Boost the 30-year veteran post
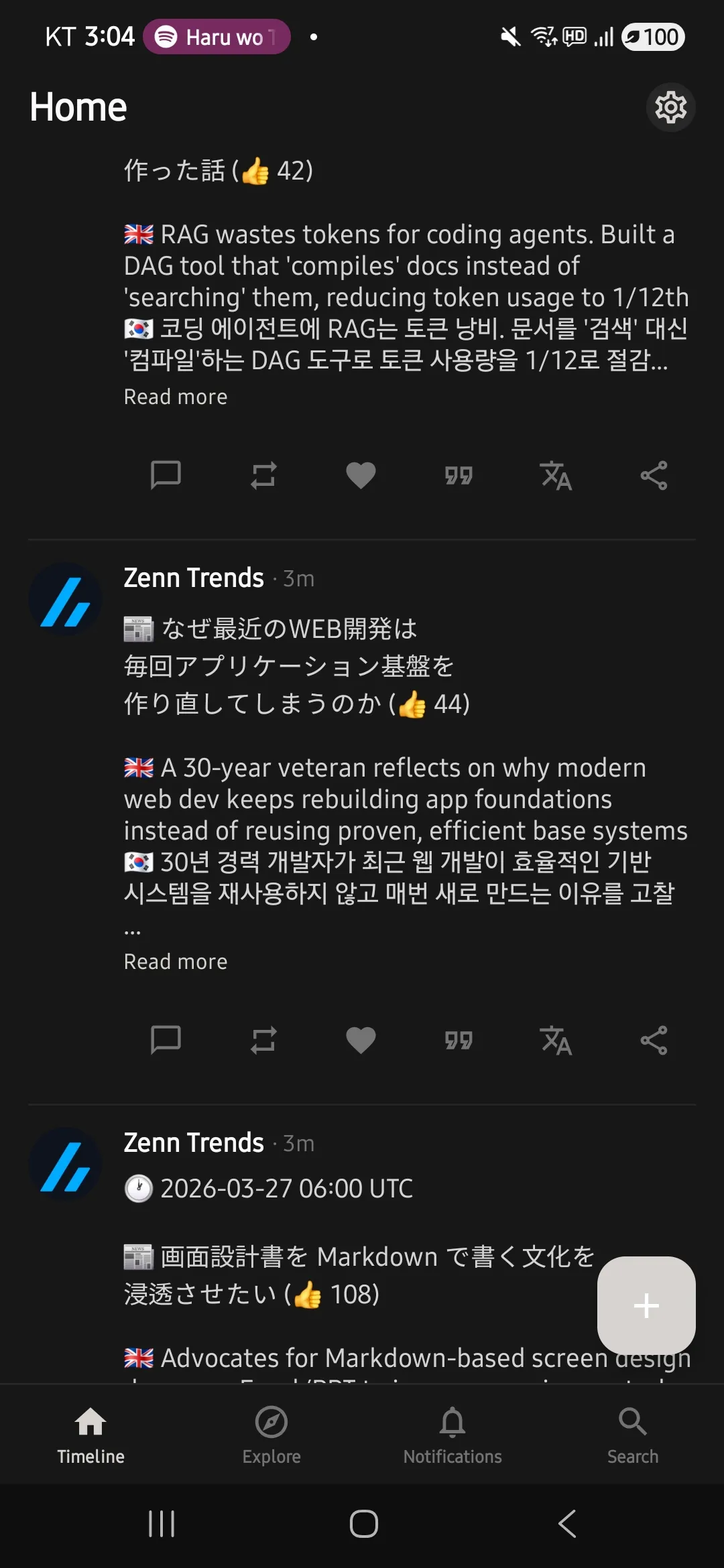The height and width of the screenshot is (1568, 724). [263, 1041]
